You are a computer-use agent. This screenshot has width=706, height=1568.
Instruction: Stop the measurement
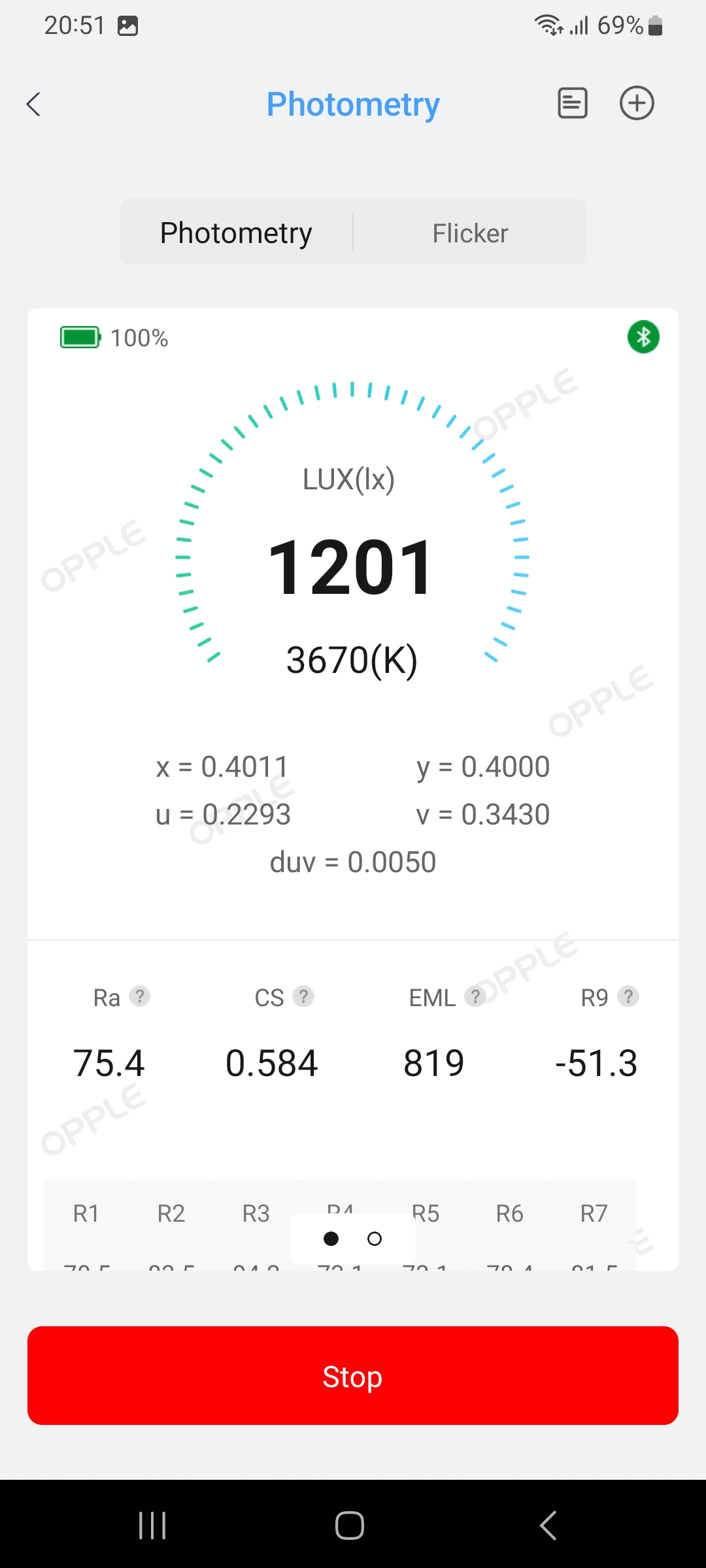[x=353, y=1376]
